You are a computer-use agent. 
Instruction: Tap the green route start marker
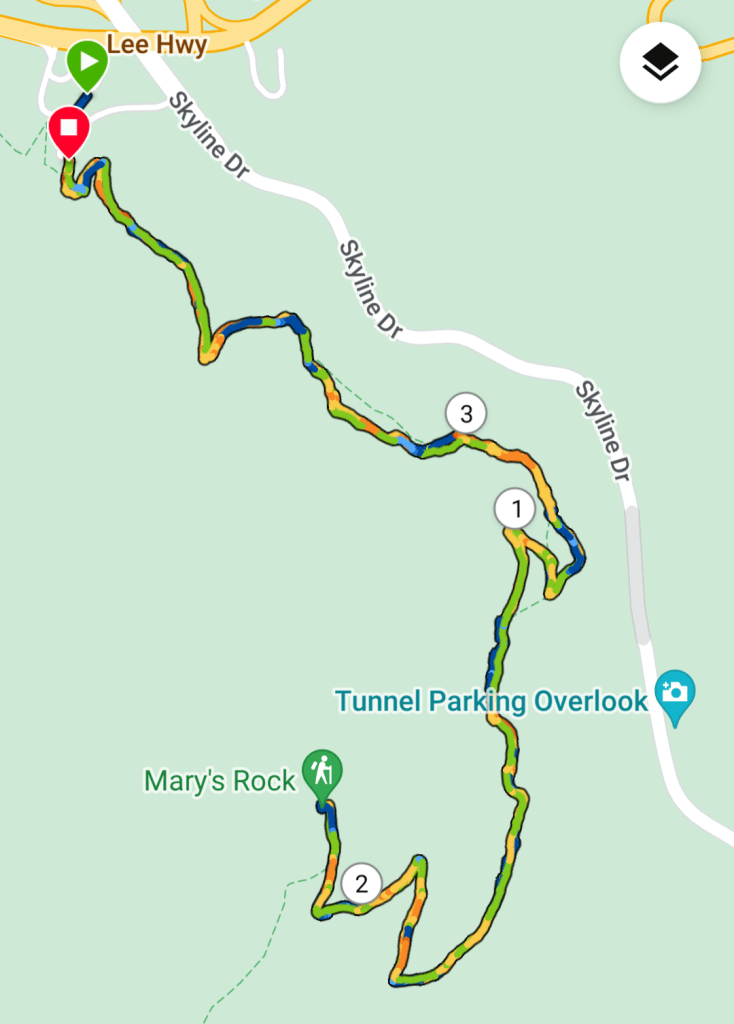click(x=87, y=62)
